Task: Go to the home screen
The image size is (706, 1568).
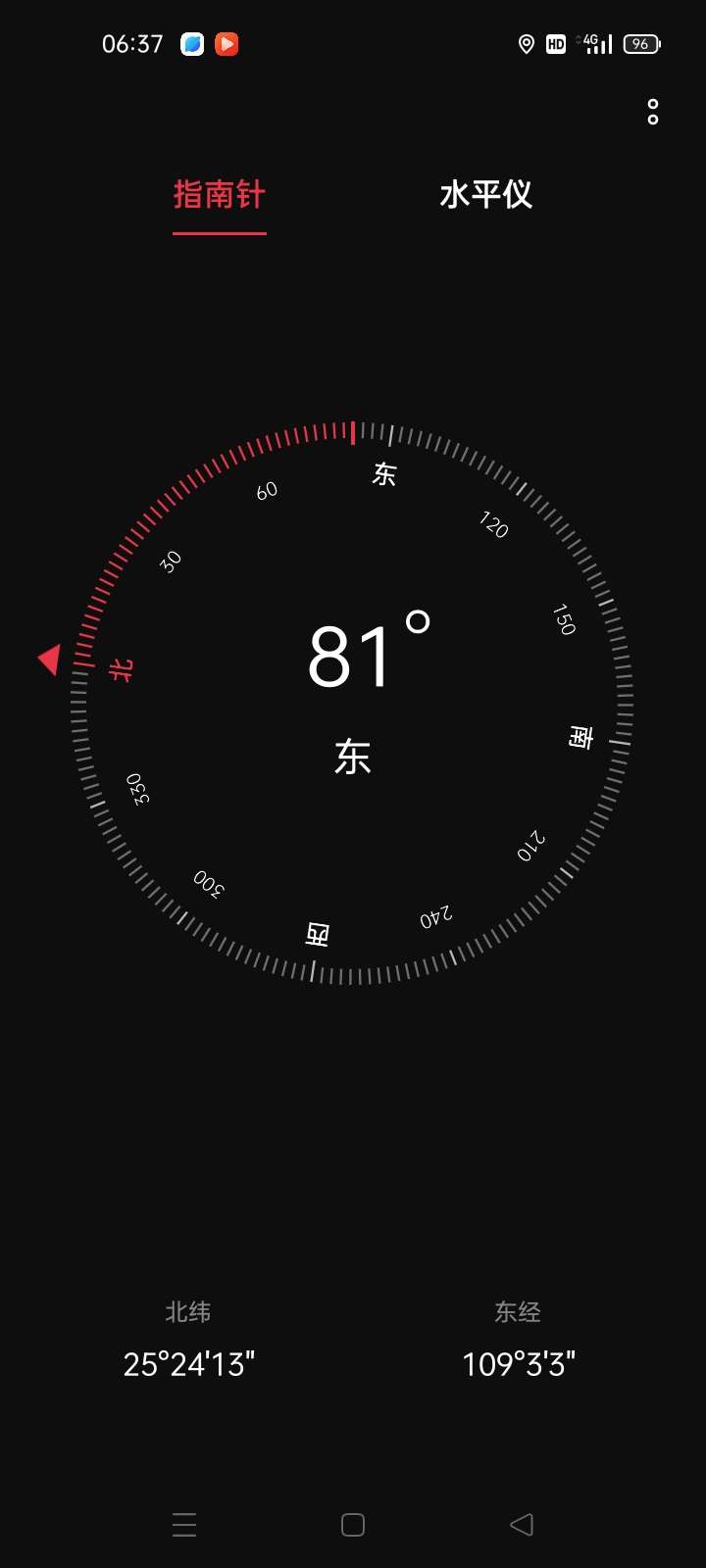Action: click(353, 1524)
